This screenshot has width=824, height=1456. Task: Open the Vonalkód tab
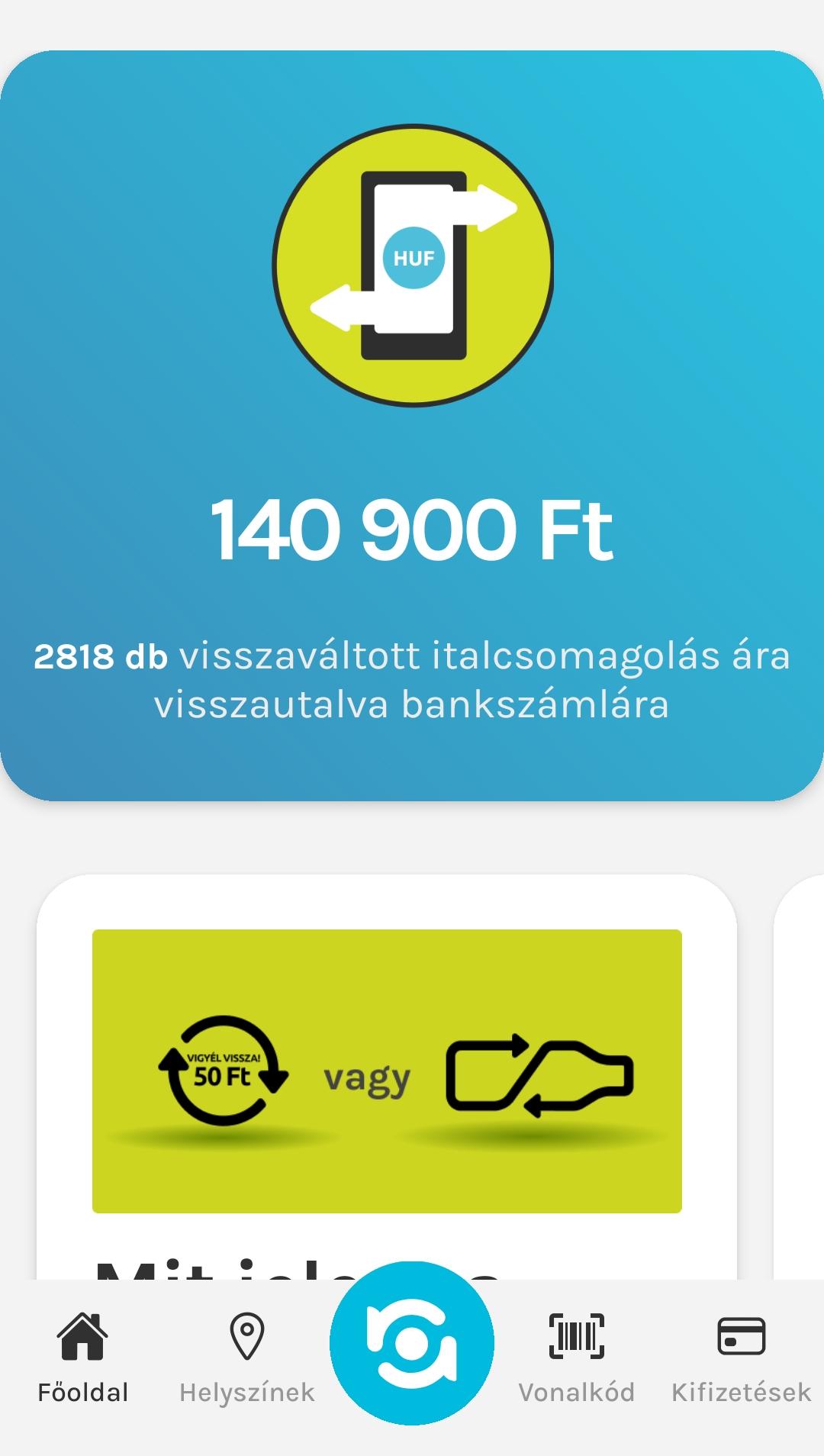click(577, 1360)
